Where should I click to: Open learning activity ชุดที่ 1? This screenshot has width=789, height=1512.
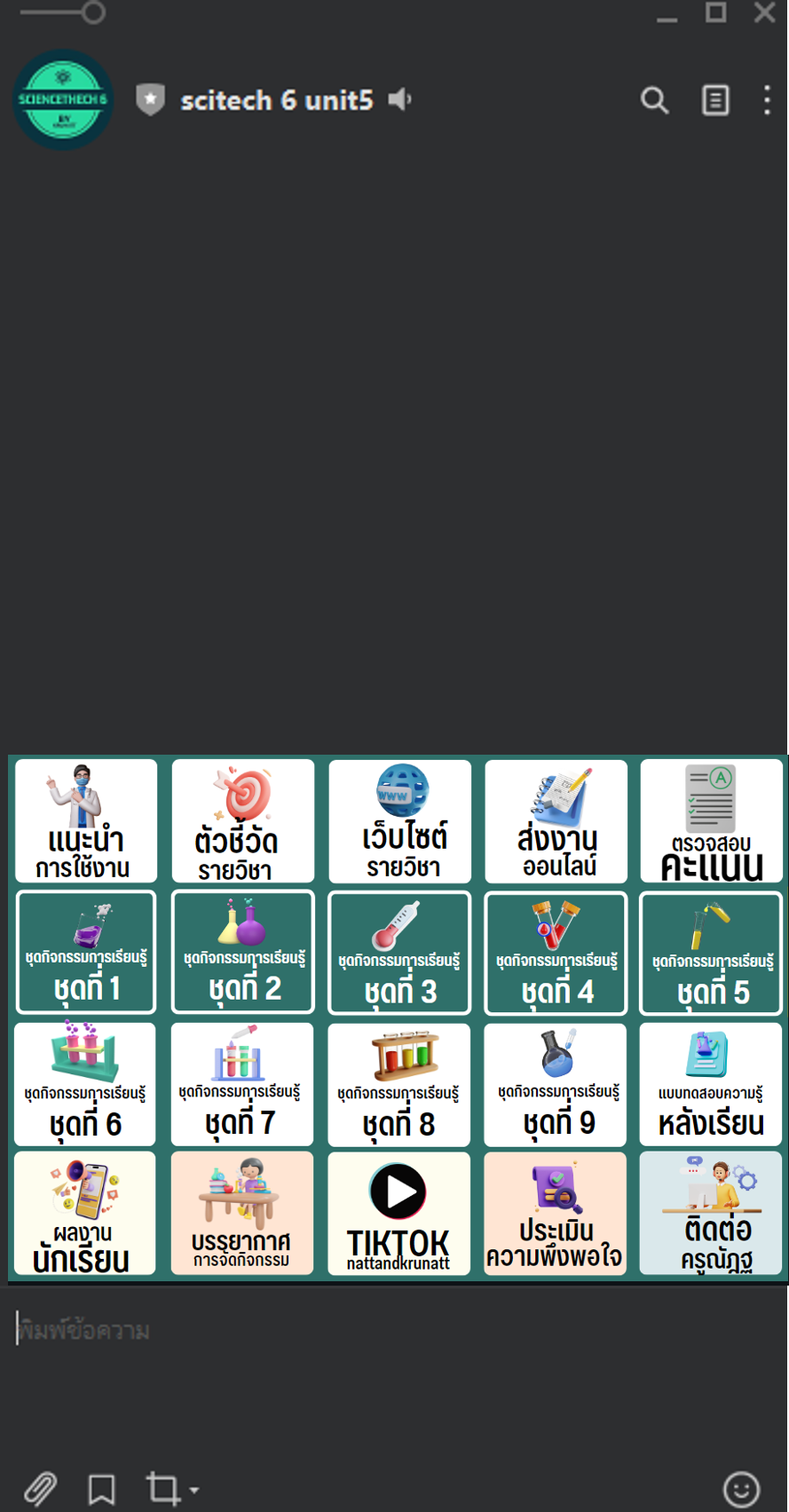click(86, 953)
